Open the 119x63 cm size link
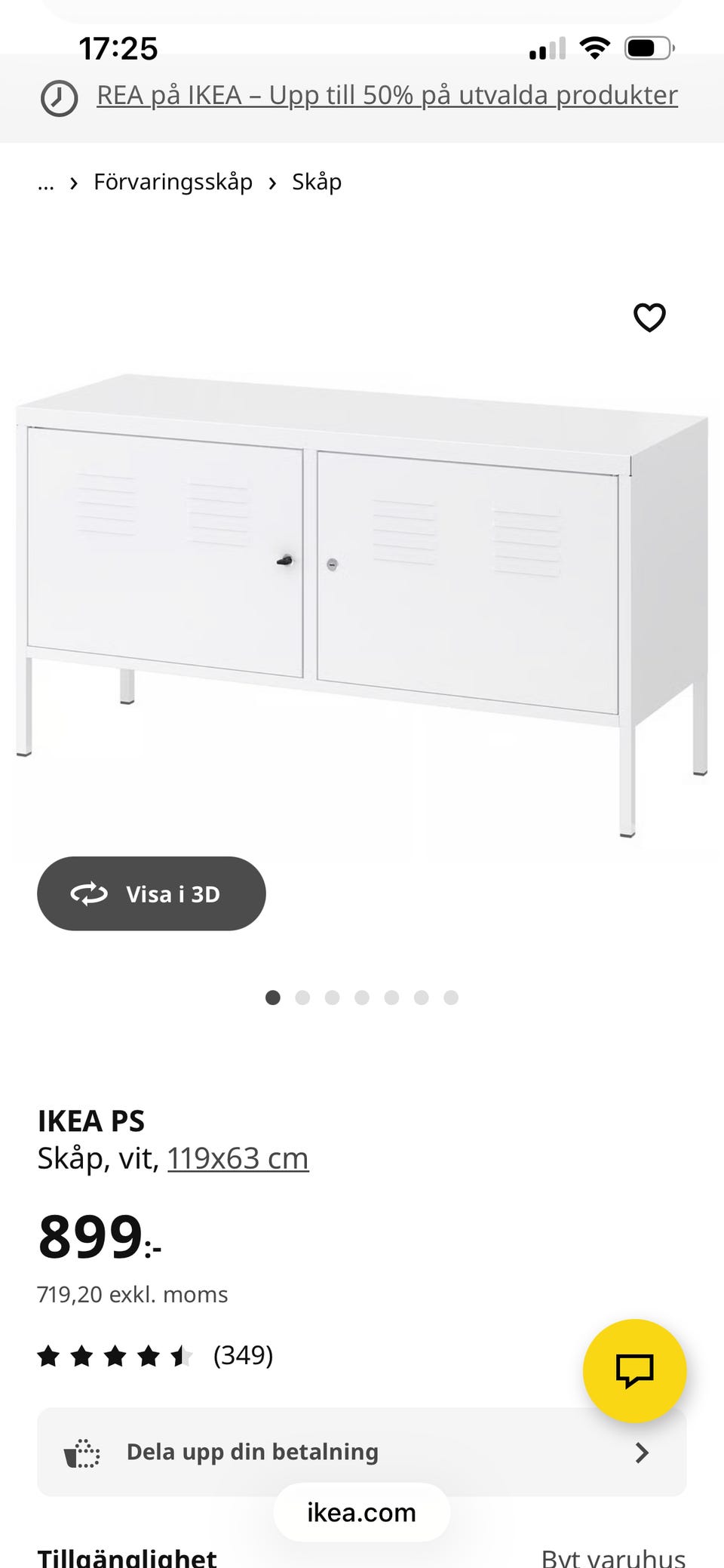724x1568 pixels. 238,1158
